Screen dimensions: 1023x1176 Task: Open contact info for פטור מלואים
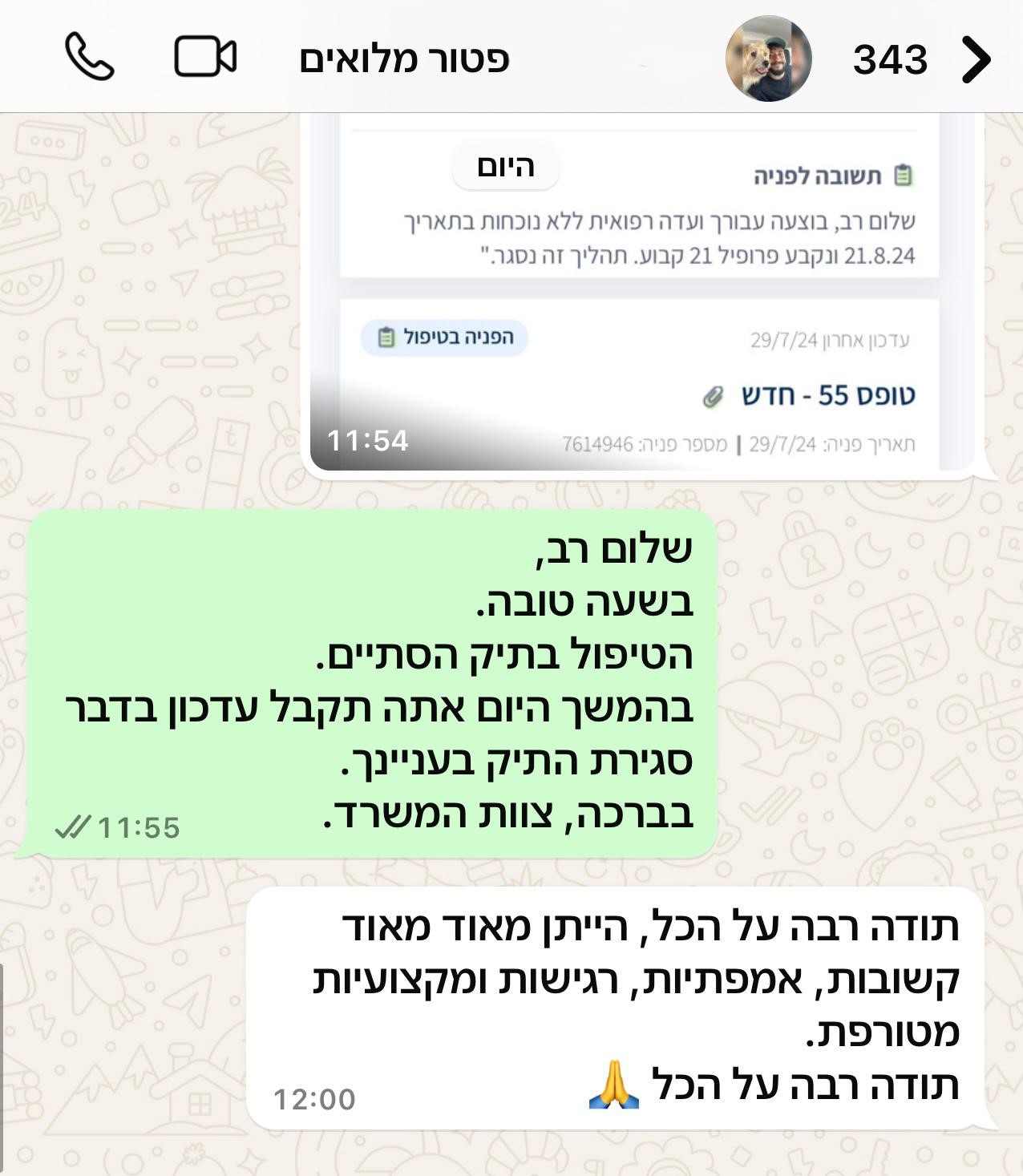tap(404, 59)
